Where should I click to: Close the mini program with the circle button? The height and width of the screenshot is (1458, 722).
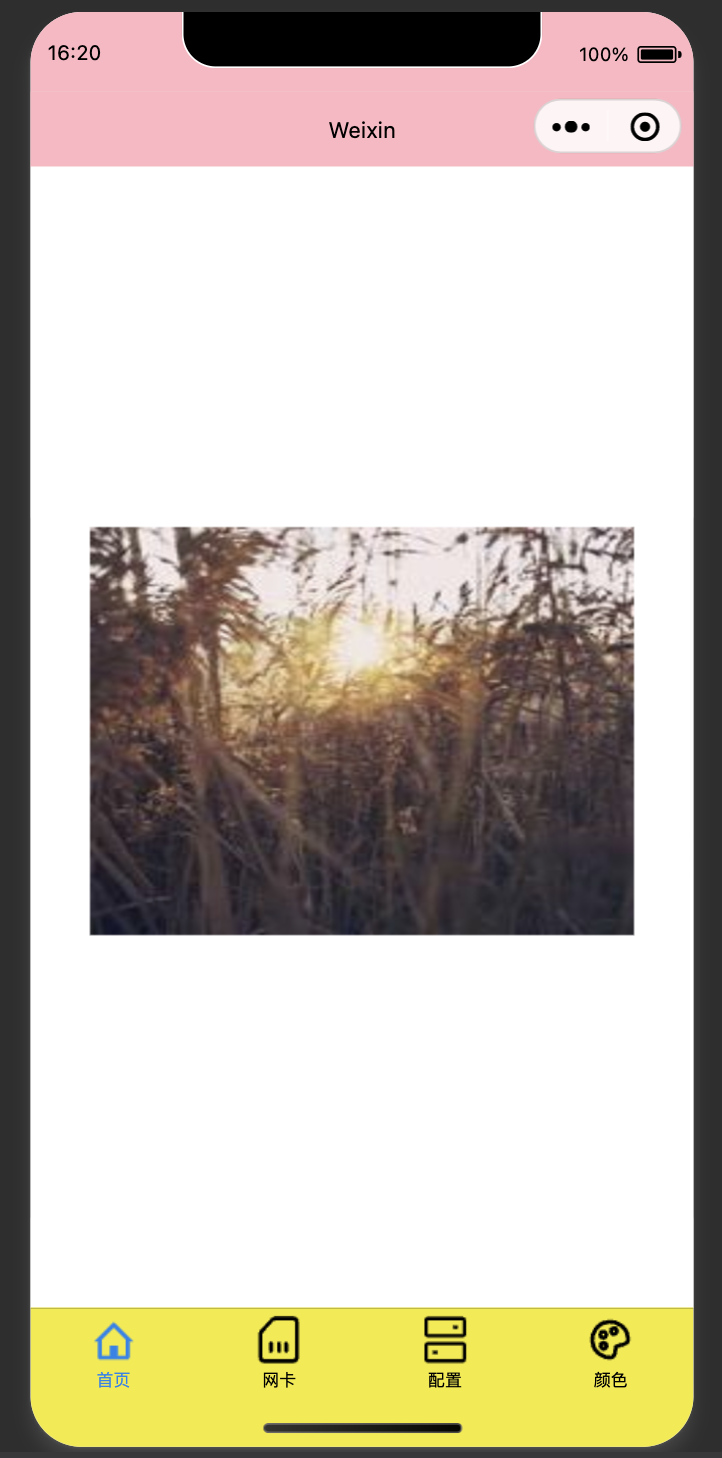tap(645, 127)
